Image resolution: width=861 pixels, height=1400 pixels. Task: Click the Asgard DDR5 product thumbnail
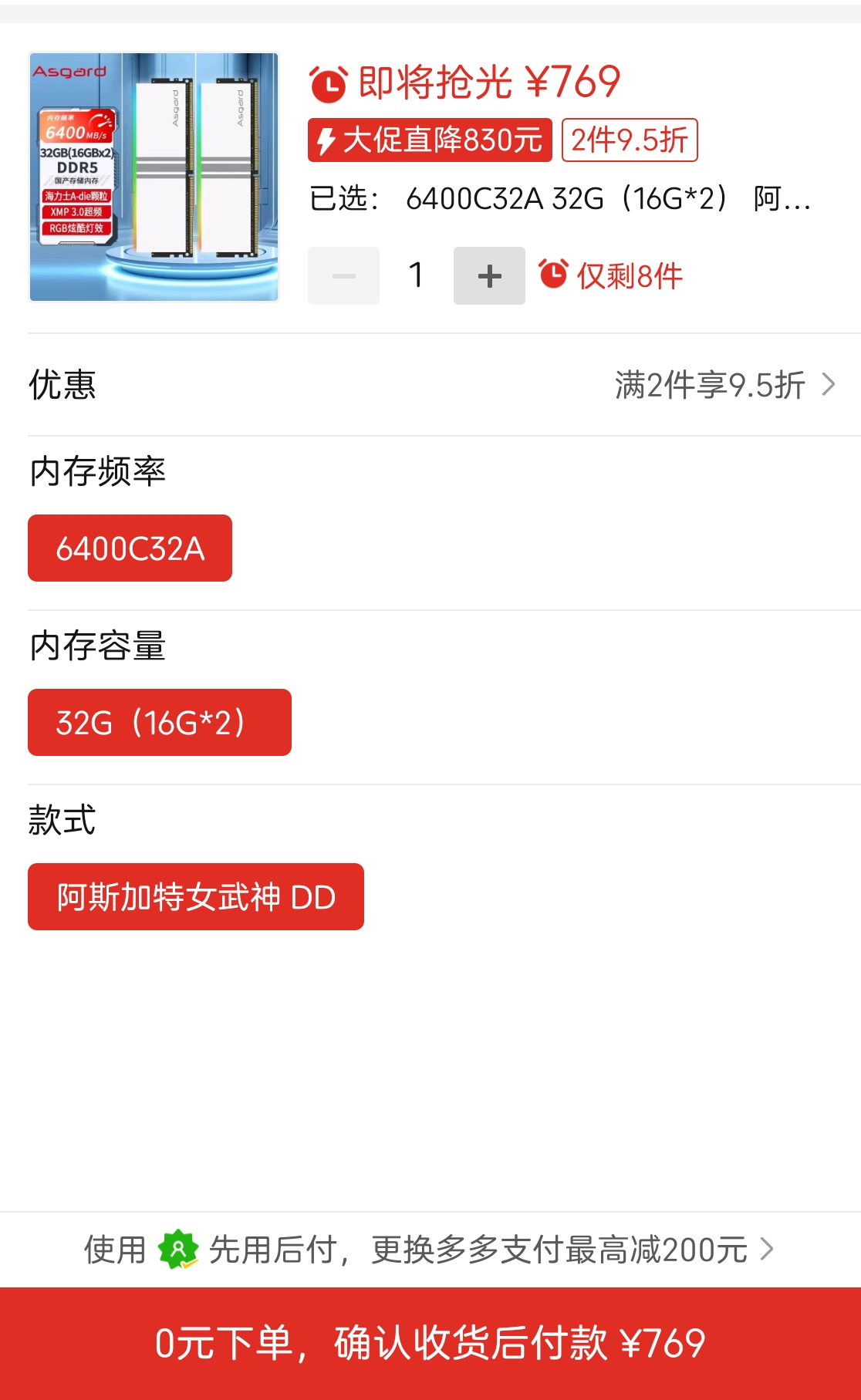[154, 177]
